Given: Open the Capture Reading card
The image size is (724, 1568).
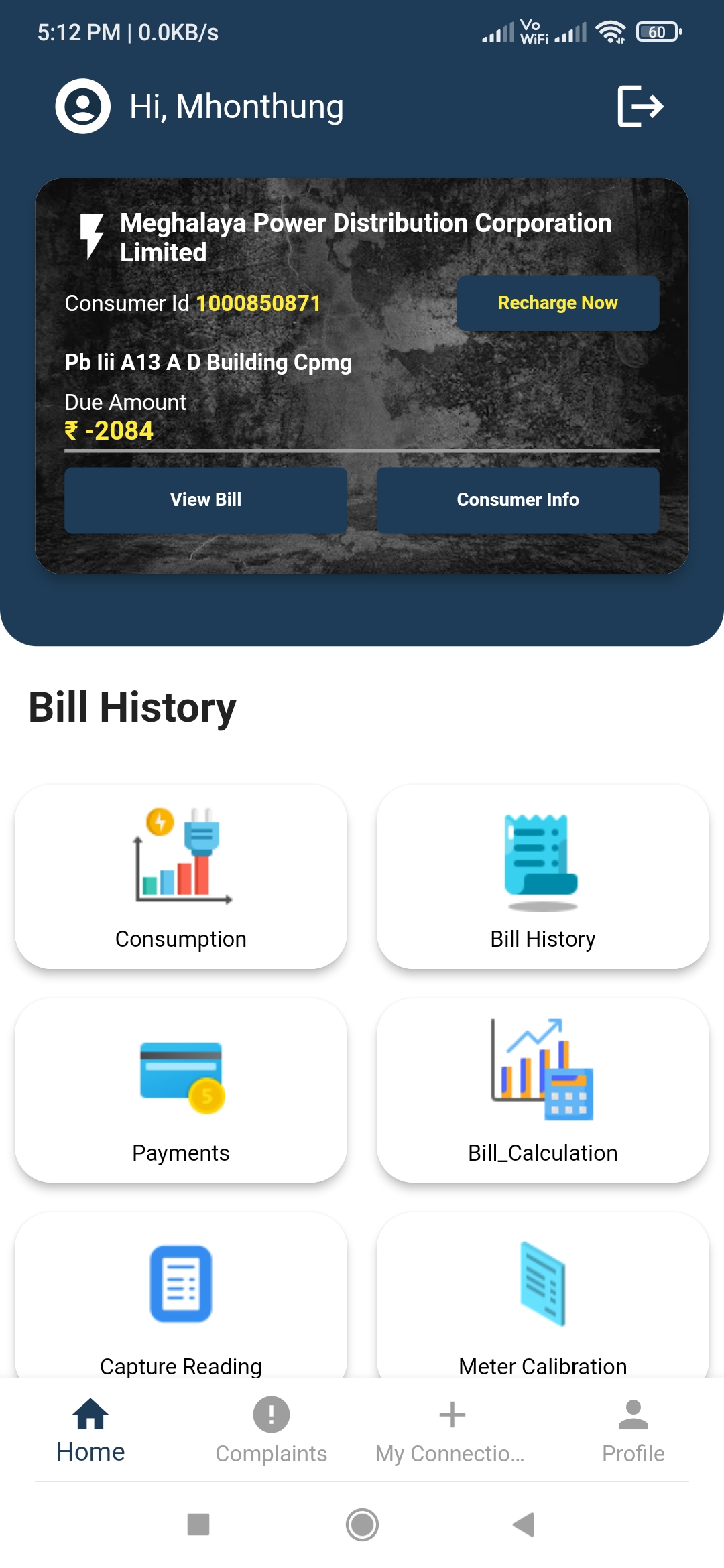Looking at the screenshot, I should (x=181, y=1295).
